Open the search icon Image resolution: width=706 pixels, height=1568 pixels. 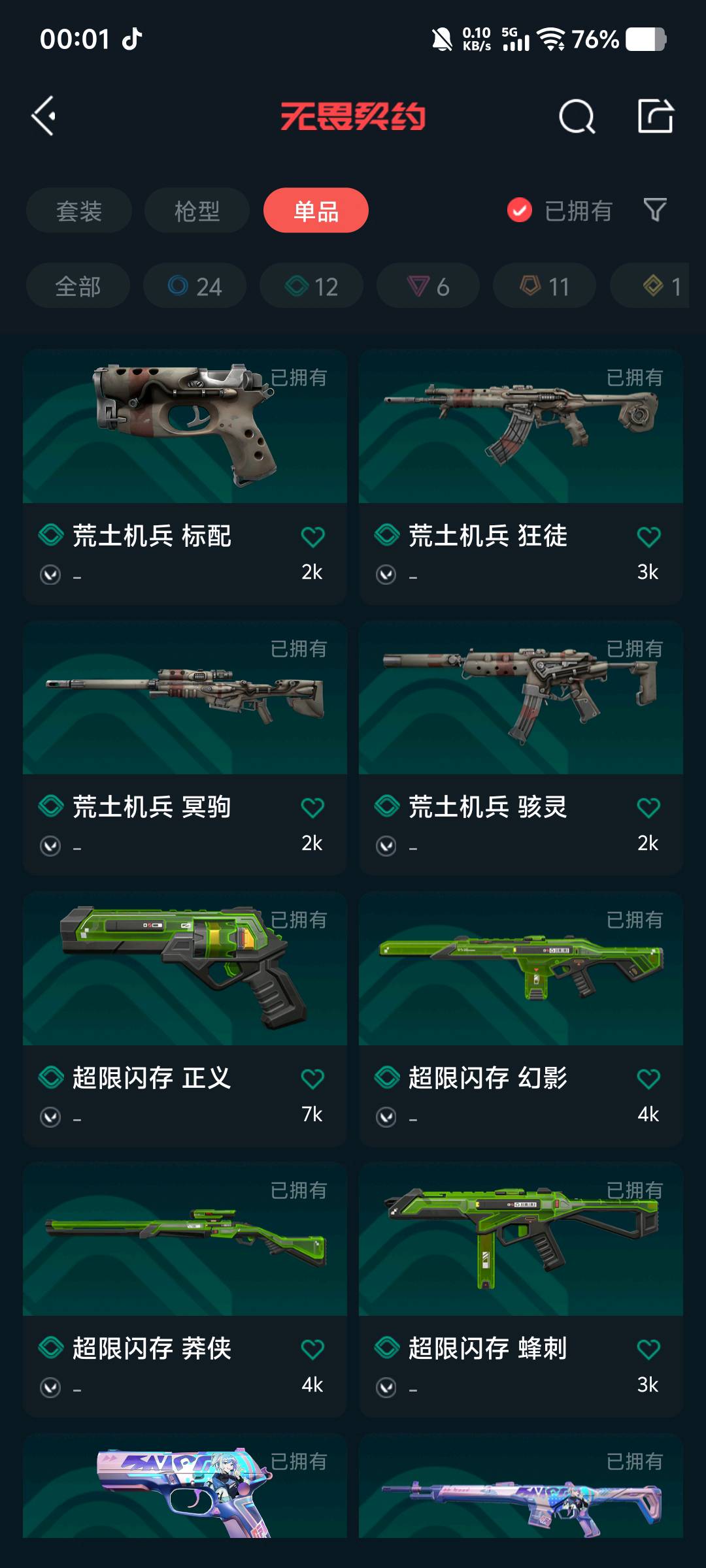(x=577, y=117)
